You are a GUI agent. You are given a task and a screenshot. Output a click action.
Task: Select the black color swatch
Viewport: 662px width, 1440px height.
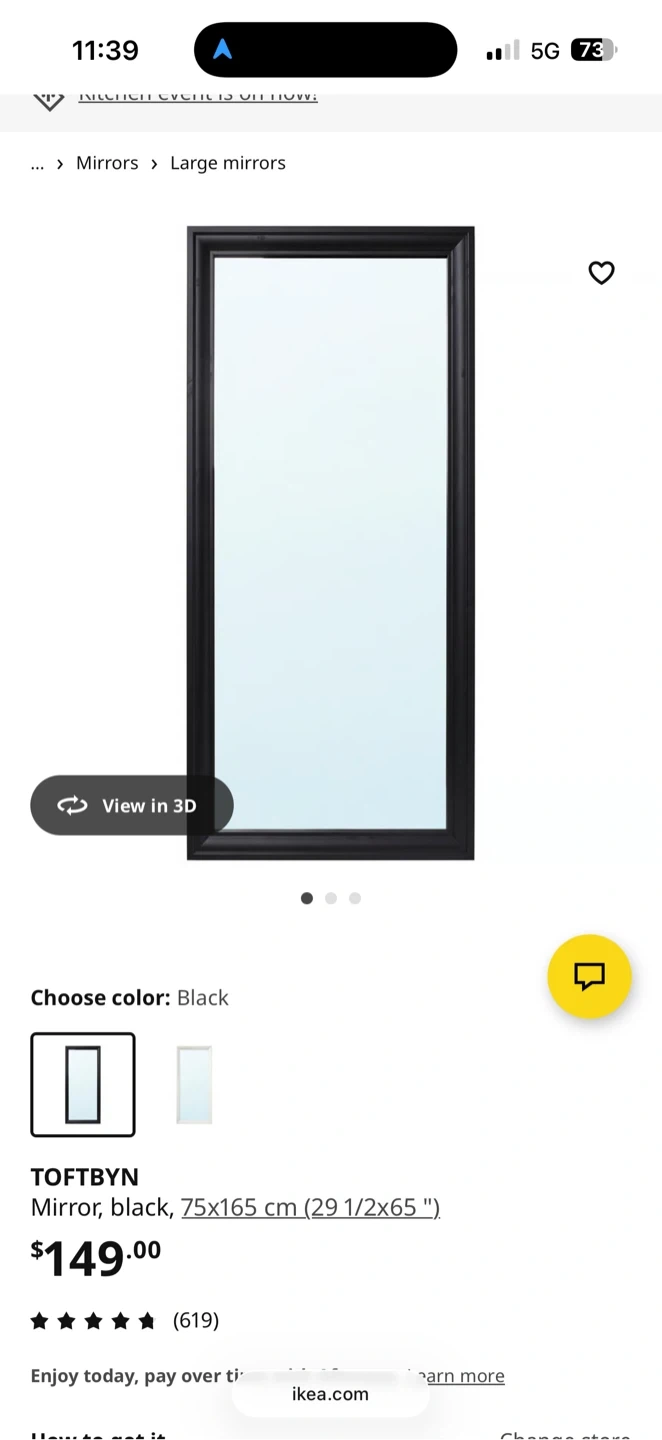pyautogui.click(x=83, y=1085)
